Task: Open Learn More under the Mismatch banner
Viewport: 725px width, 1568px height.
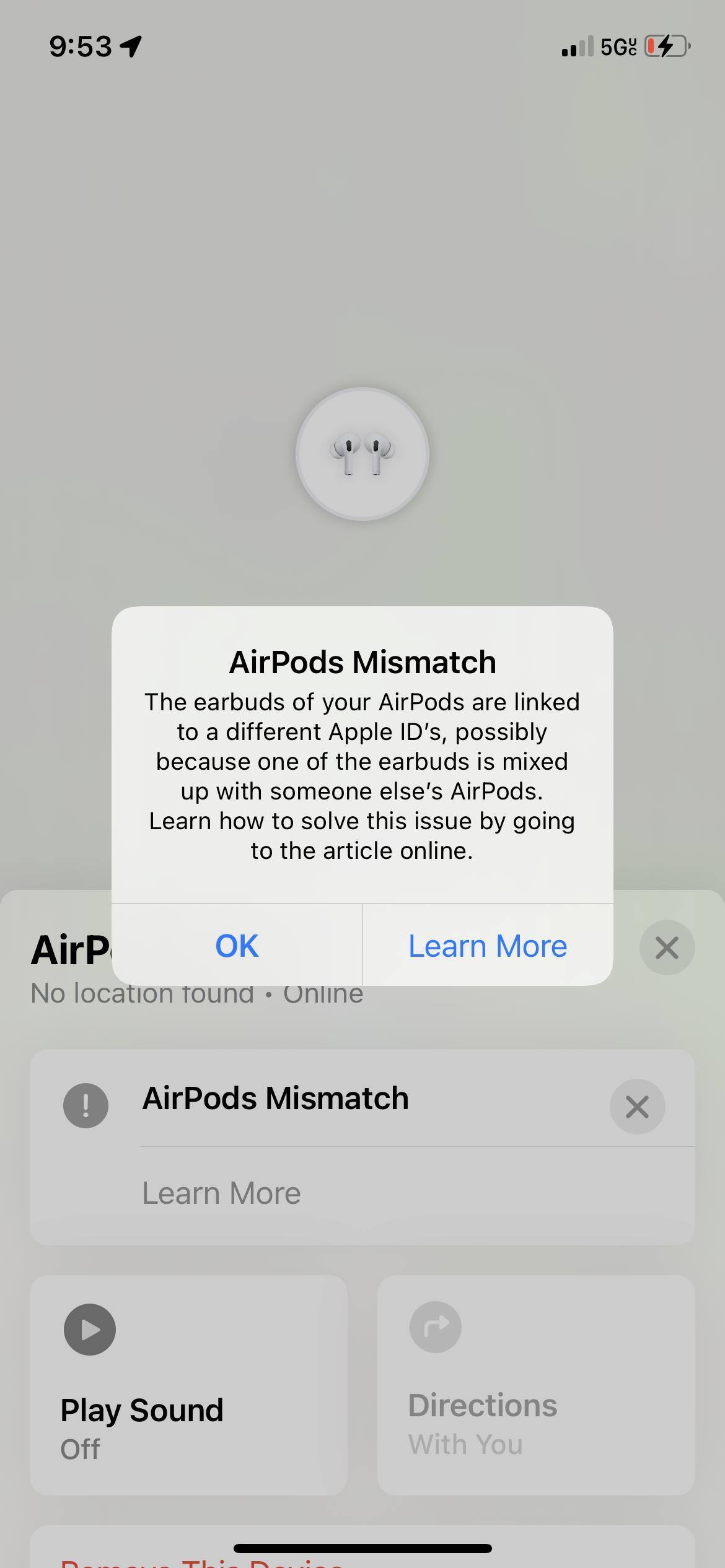Action: click(221, 1193)
